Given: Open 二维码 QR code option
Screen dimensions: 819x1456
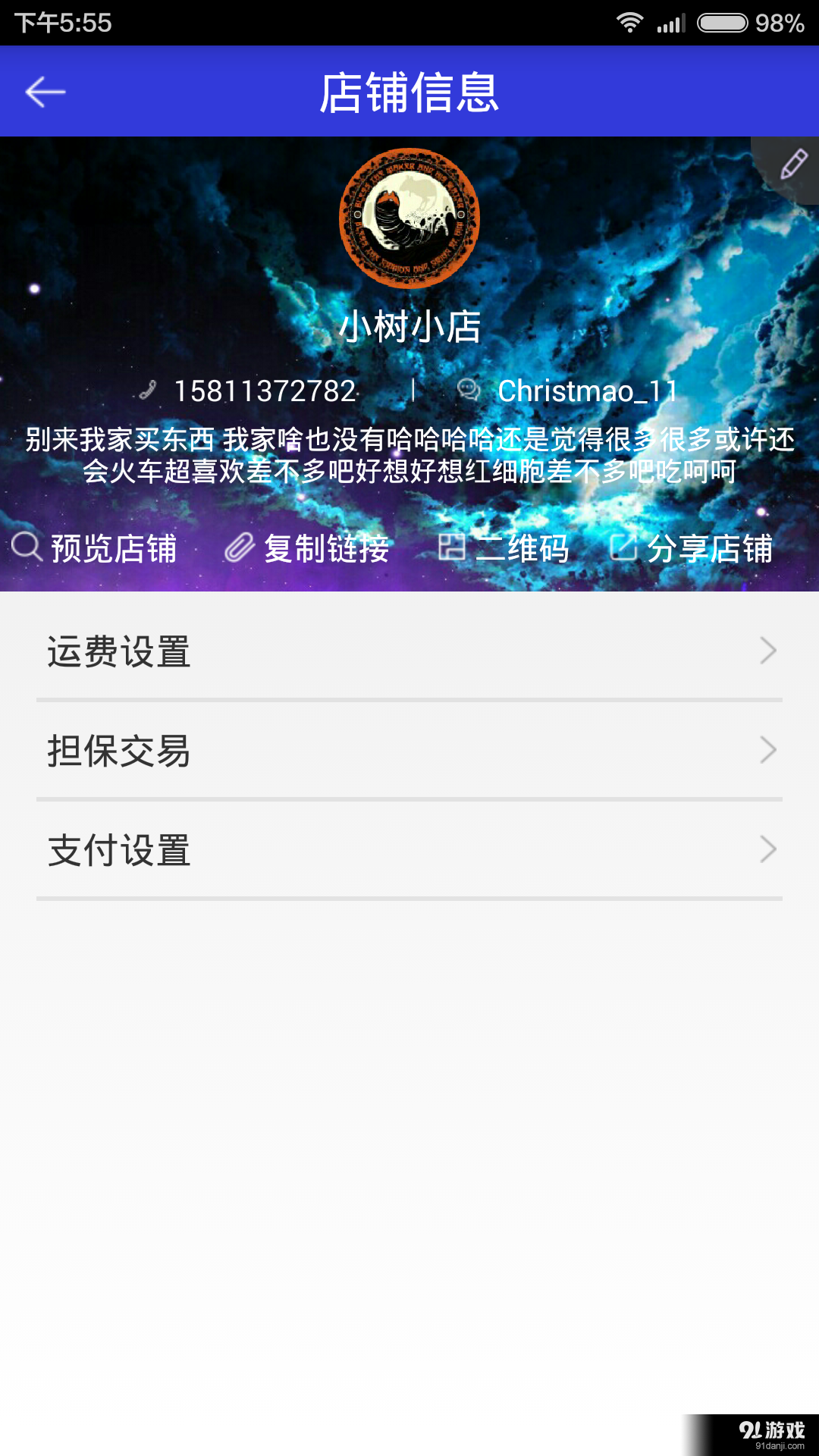Looking at the screenshot, I should [525, 549].
